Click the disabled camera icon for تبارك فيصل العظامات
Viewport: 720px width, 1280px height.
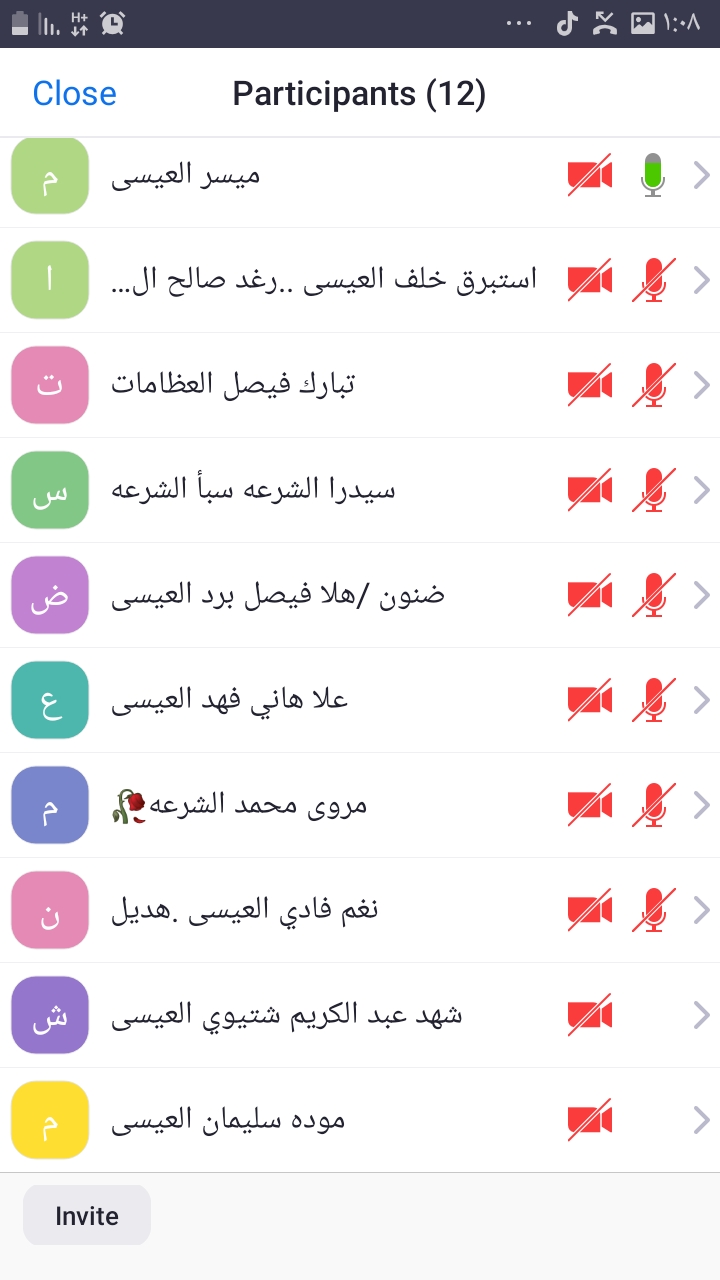click(588, 385)
